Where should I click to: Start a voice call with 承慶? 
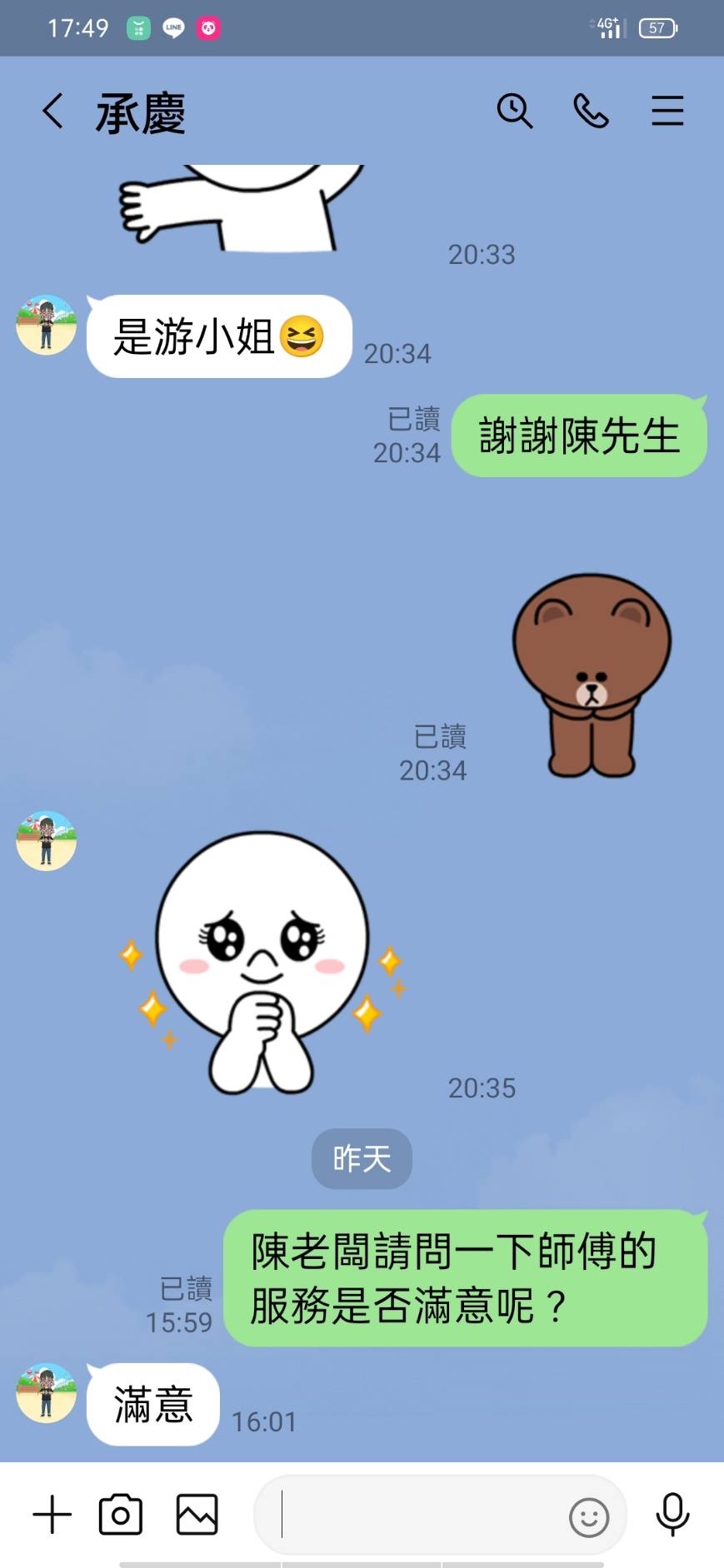pos(591,111)
